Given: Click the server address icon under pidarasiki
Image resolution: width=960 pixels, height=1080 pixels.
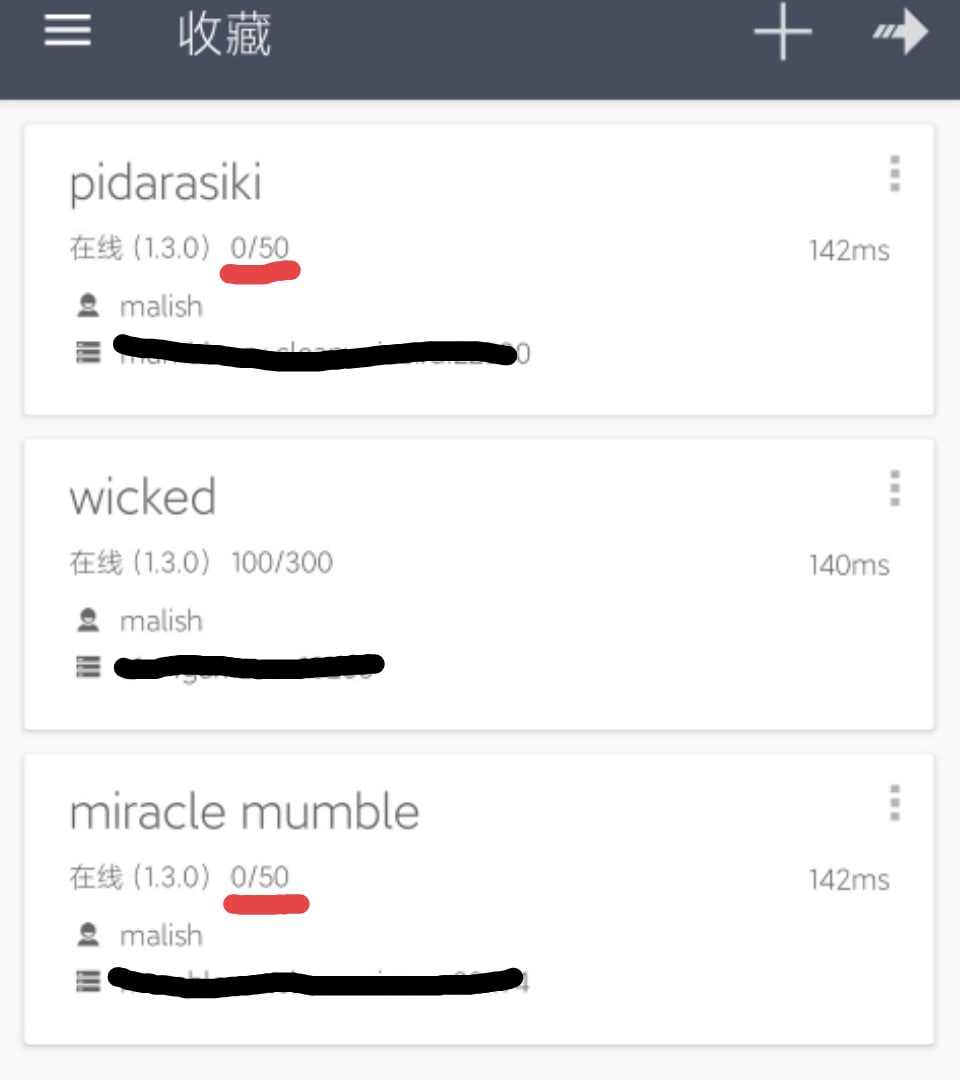Looking at the screenshot, I should click(88, 352).
